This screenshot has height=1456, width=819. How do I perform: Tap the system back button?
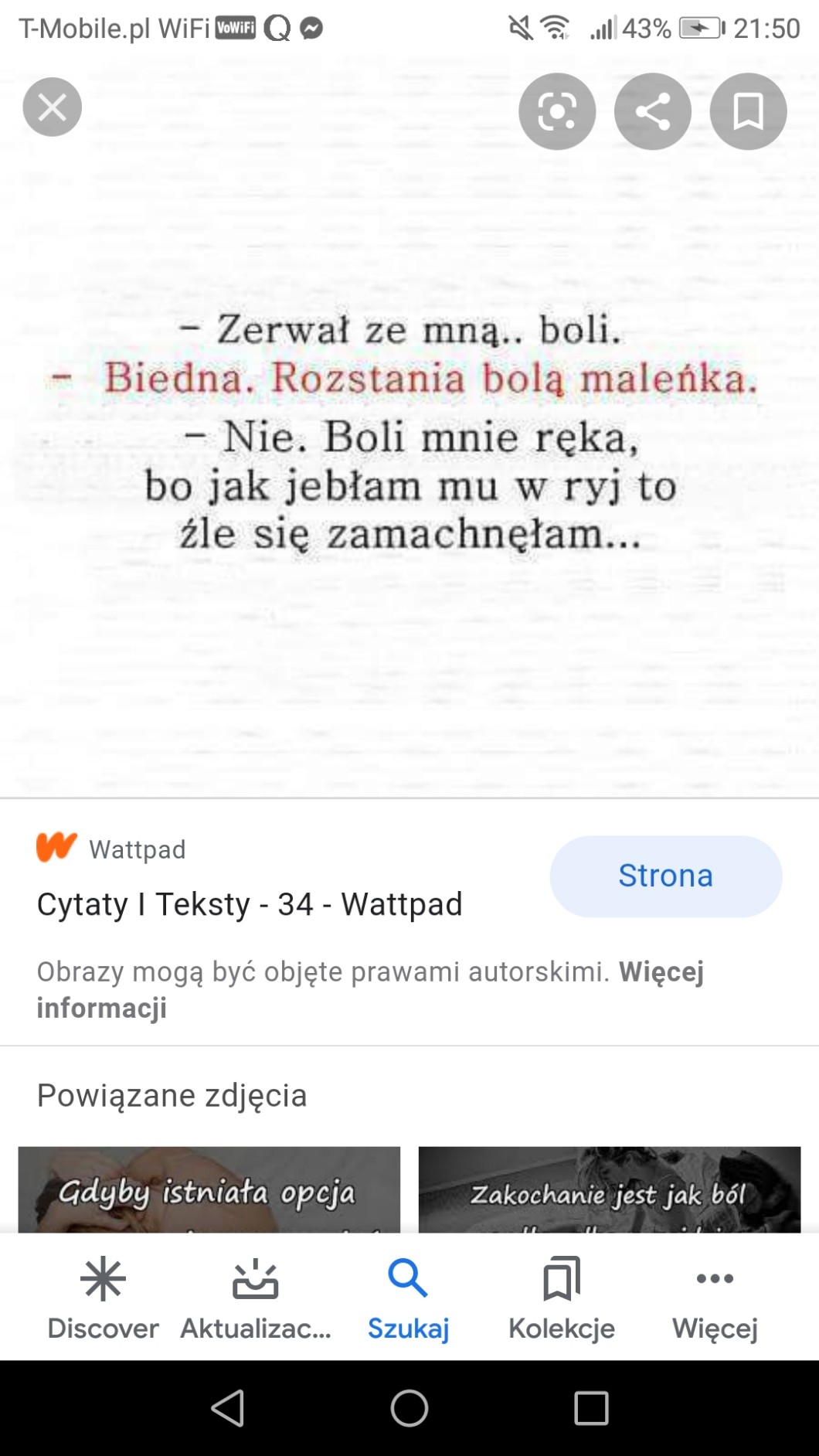[x=228, y=1408]
